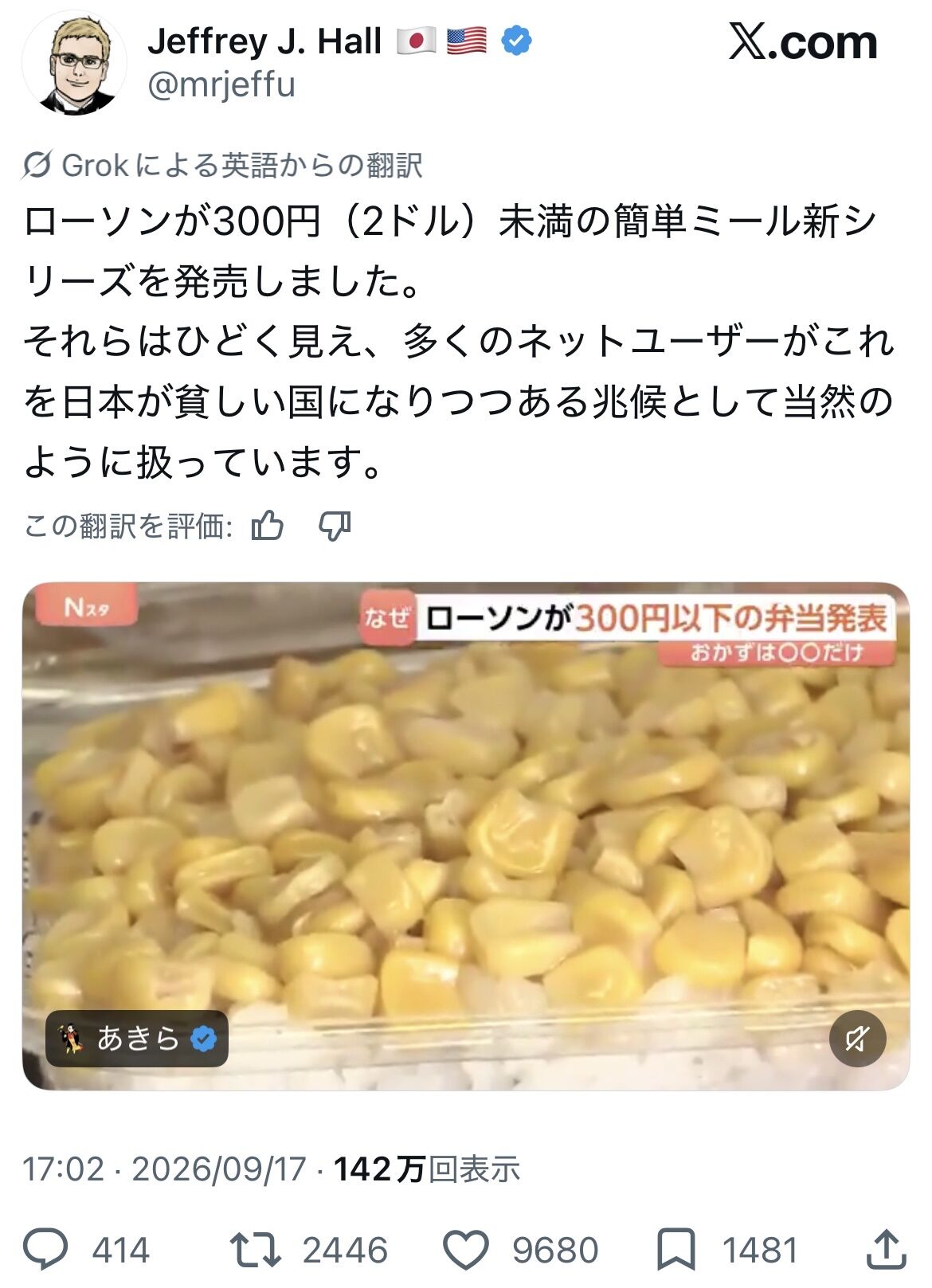
Task: Play the Lawson corn bento video
Action: click(x=466, y=836)
